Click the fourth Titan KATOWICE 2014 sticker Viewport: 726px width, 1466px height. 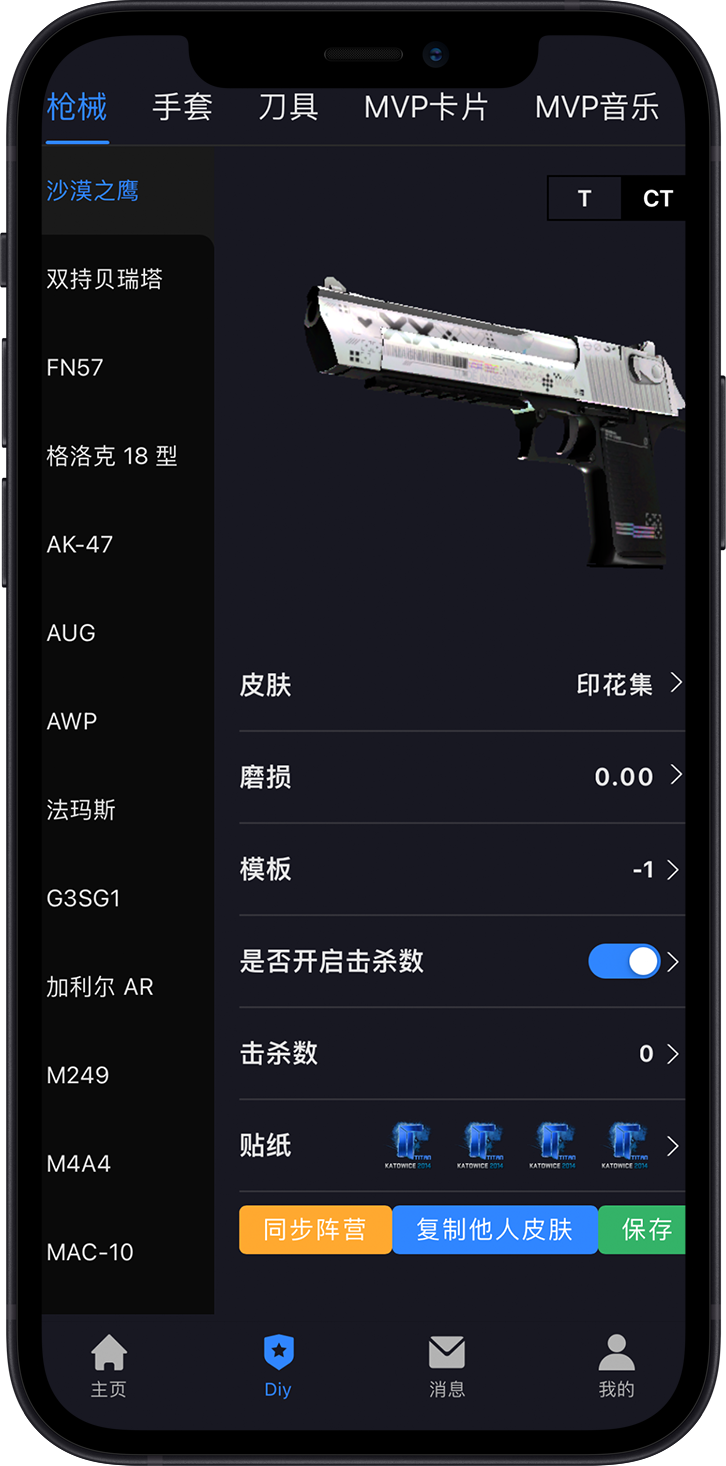point(627,1145)
